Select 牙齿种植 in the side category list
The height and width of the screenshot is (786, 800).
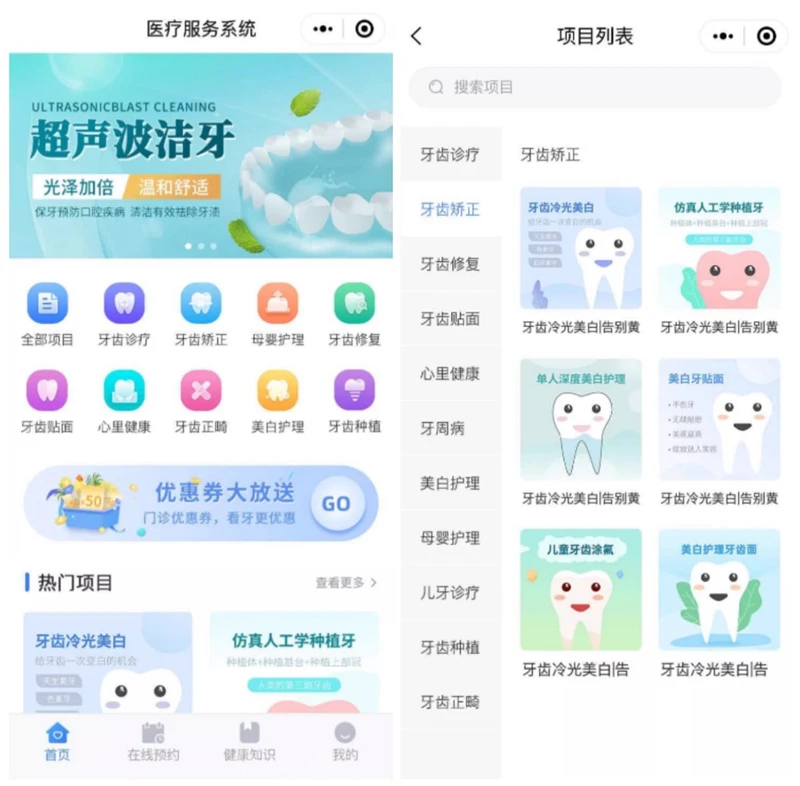(x=449, y=647)
